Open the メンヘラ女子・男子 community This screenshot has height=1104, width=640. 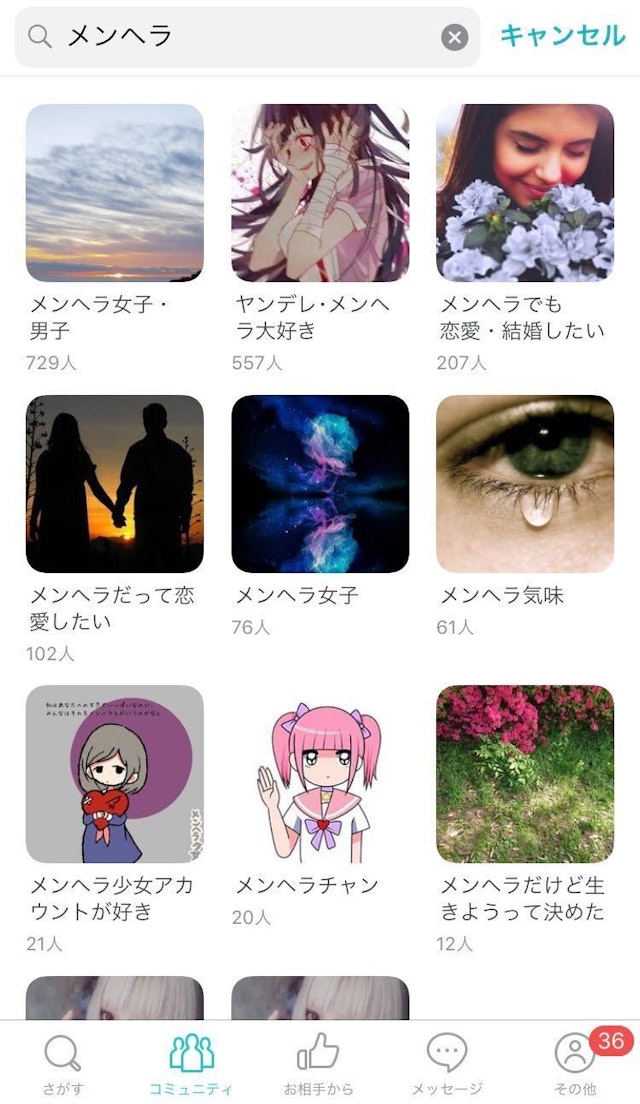coord(115,193)
